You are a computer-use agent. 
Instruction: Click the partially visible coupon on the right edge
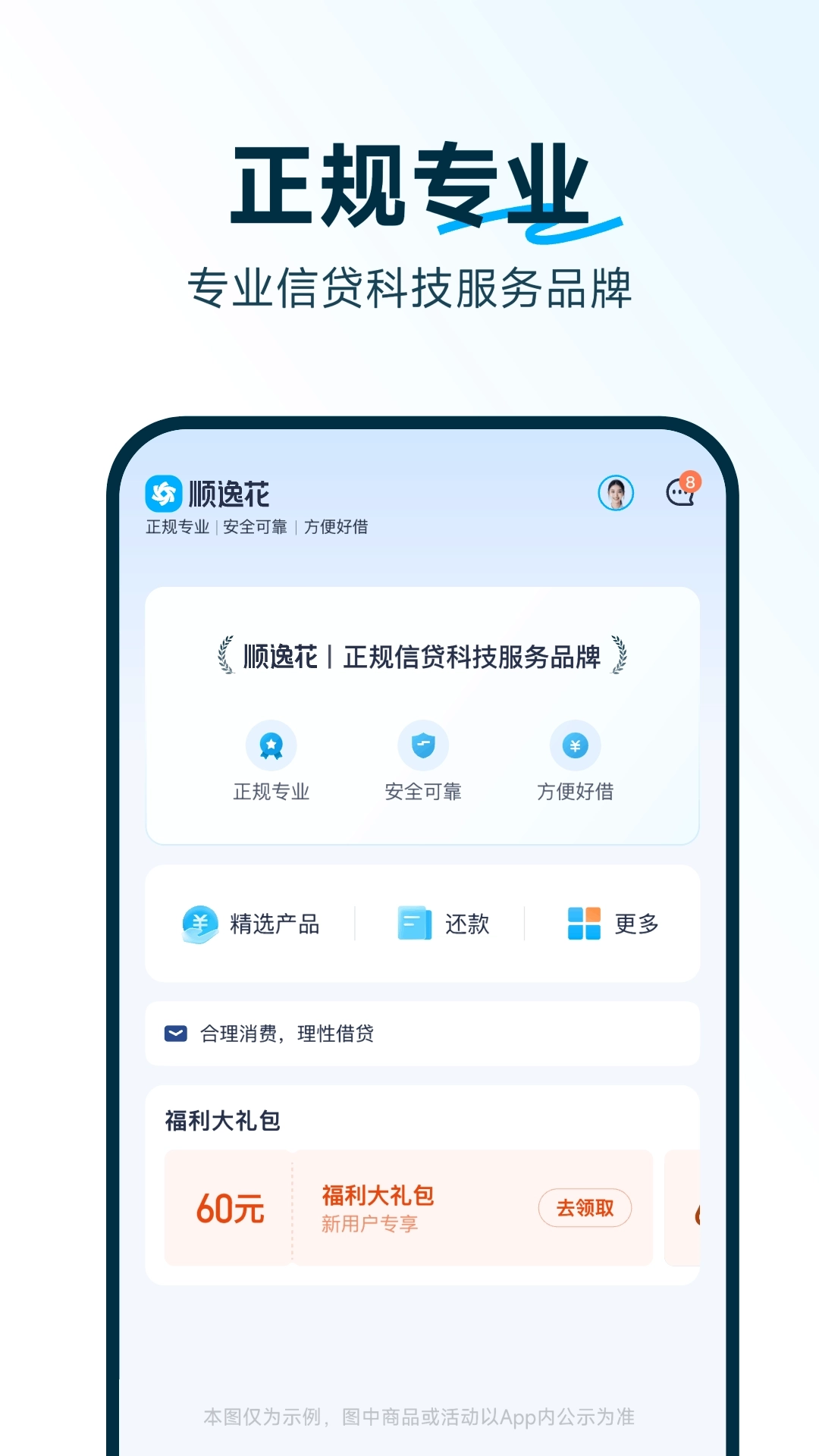pyautogui.click(x=685, y=1207)
